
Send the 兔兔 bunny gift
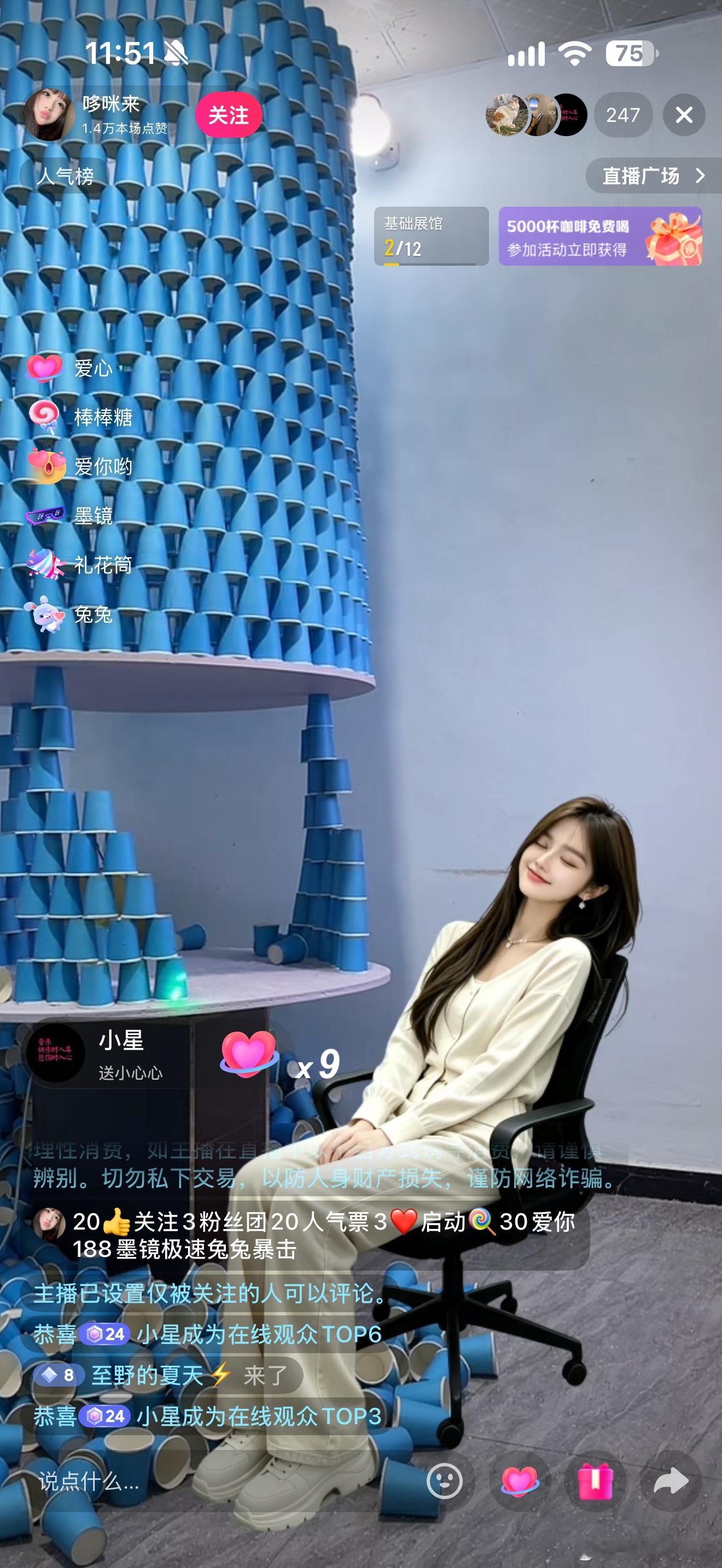pos(69,615)
